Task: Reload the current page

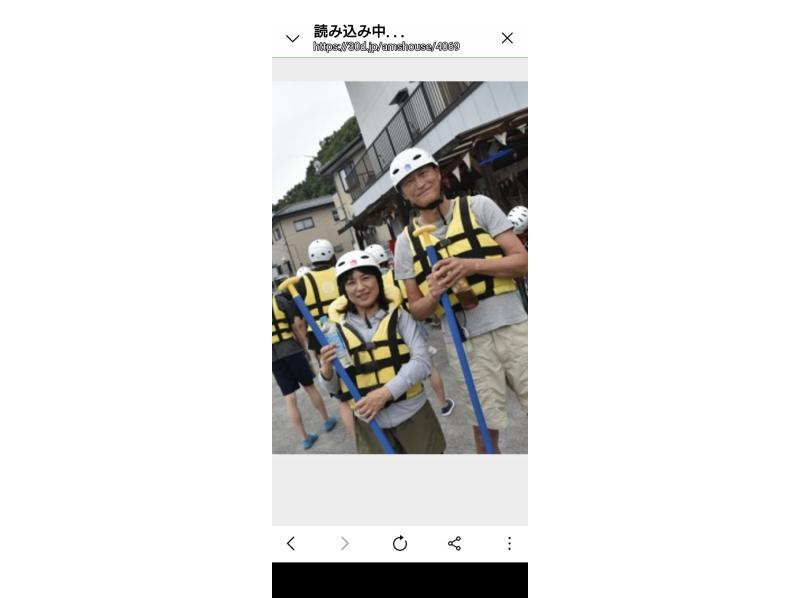Action: pyautogui.click(x=400, y=543)
